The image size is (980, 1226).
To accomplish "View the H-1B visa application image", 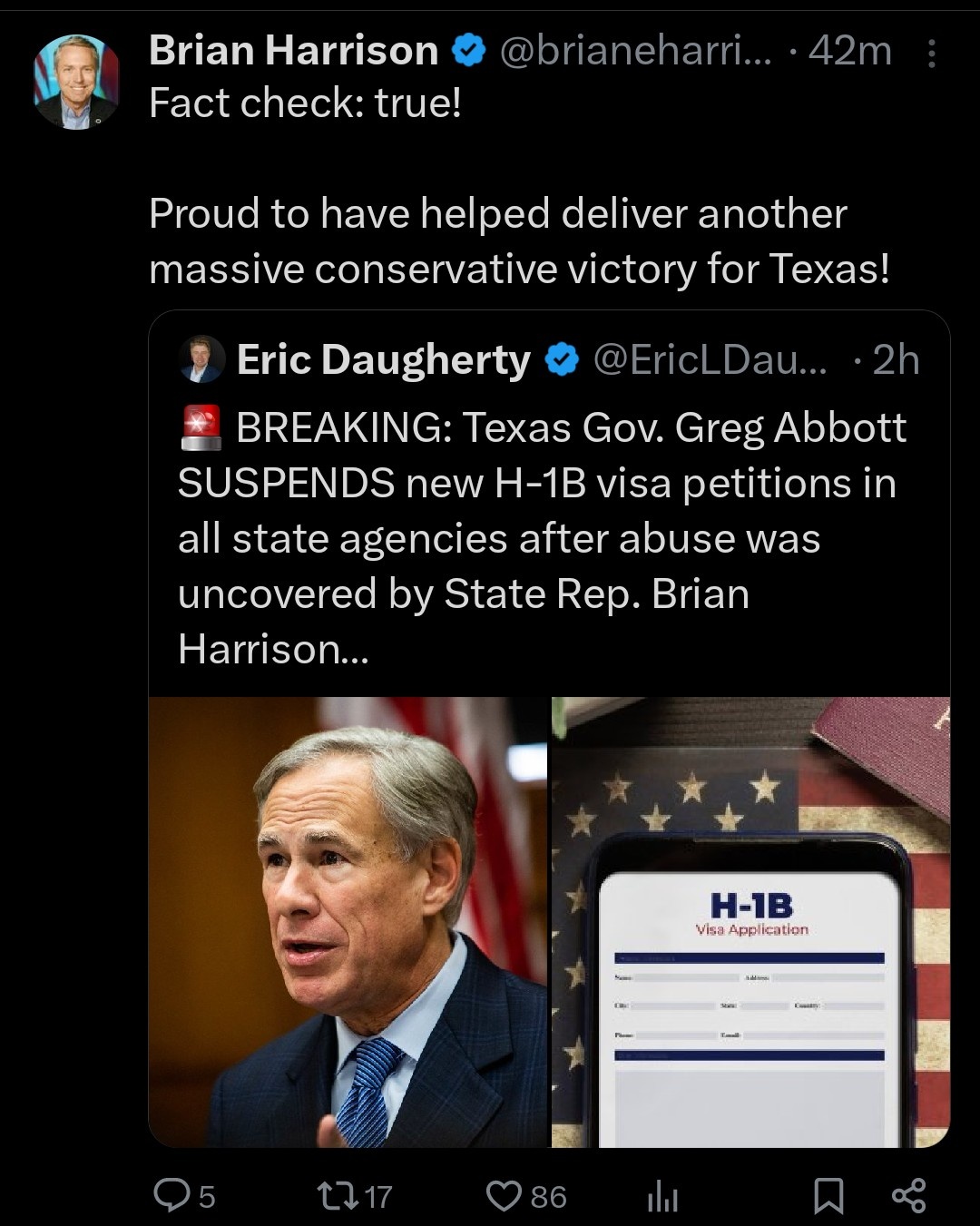I will click(750, 921).
